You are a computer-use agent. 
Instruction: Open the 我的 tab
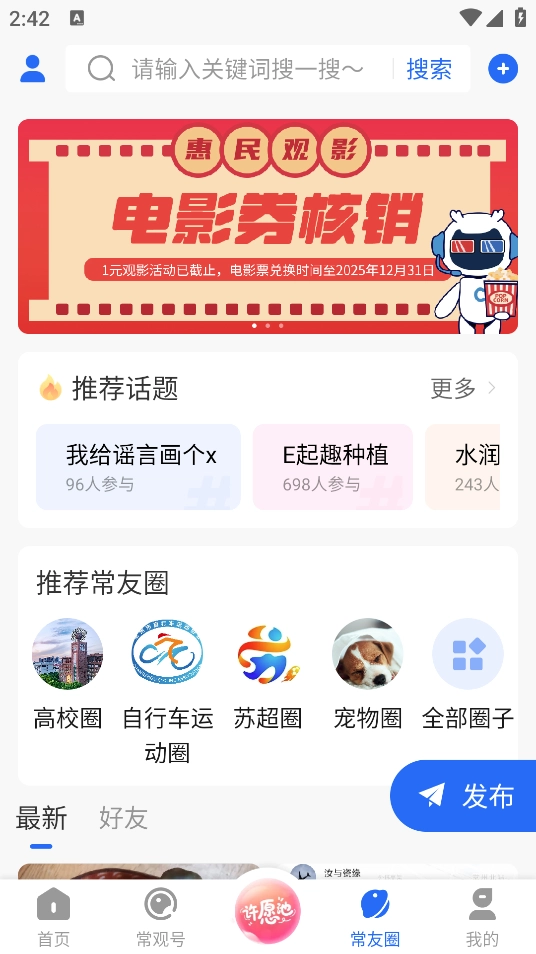[x=482, y=917]
